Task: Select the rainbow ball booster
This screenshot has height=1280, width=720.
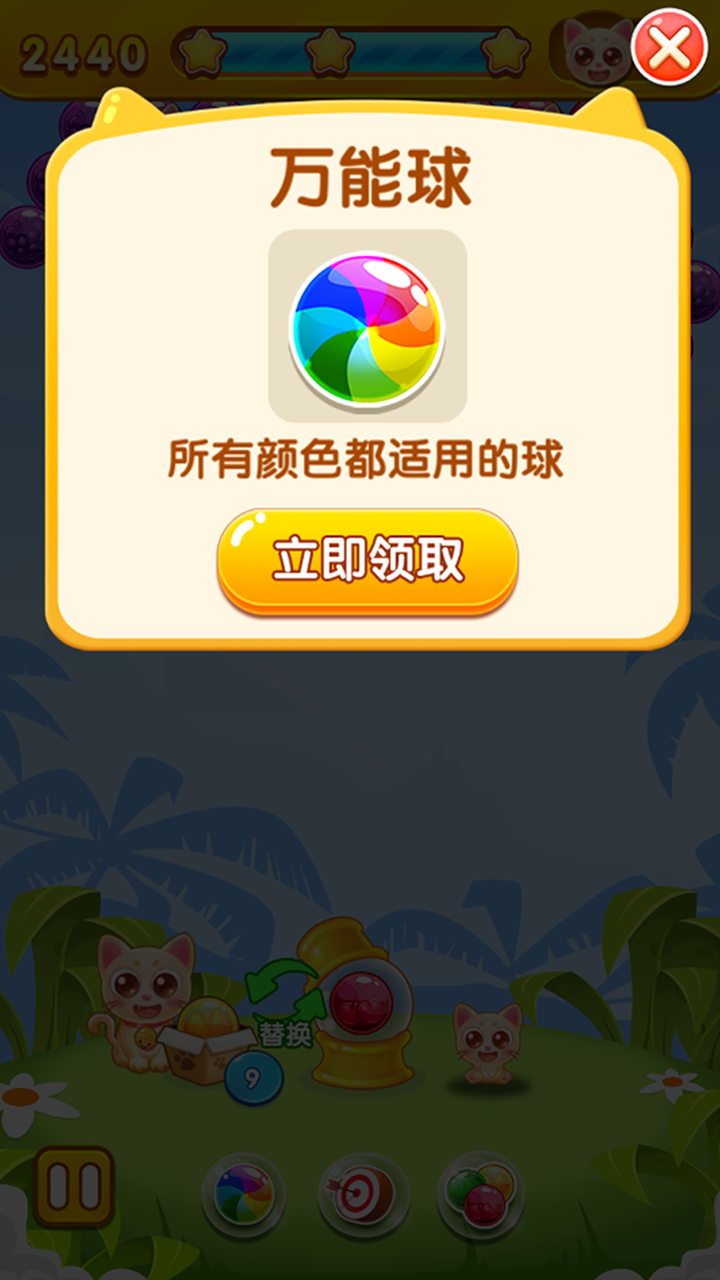Action: click(x=243, y=1196)
